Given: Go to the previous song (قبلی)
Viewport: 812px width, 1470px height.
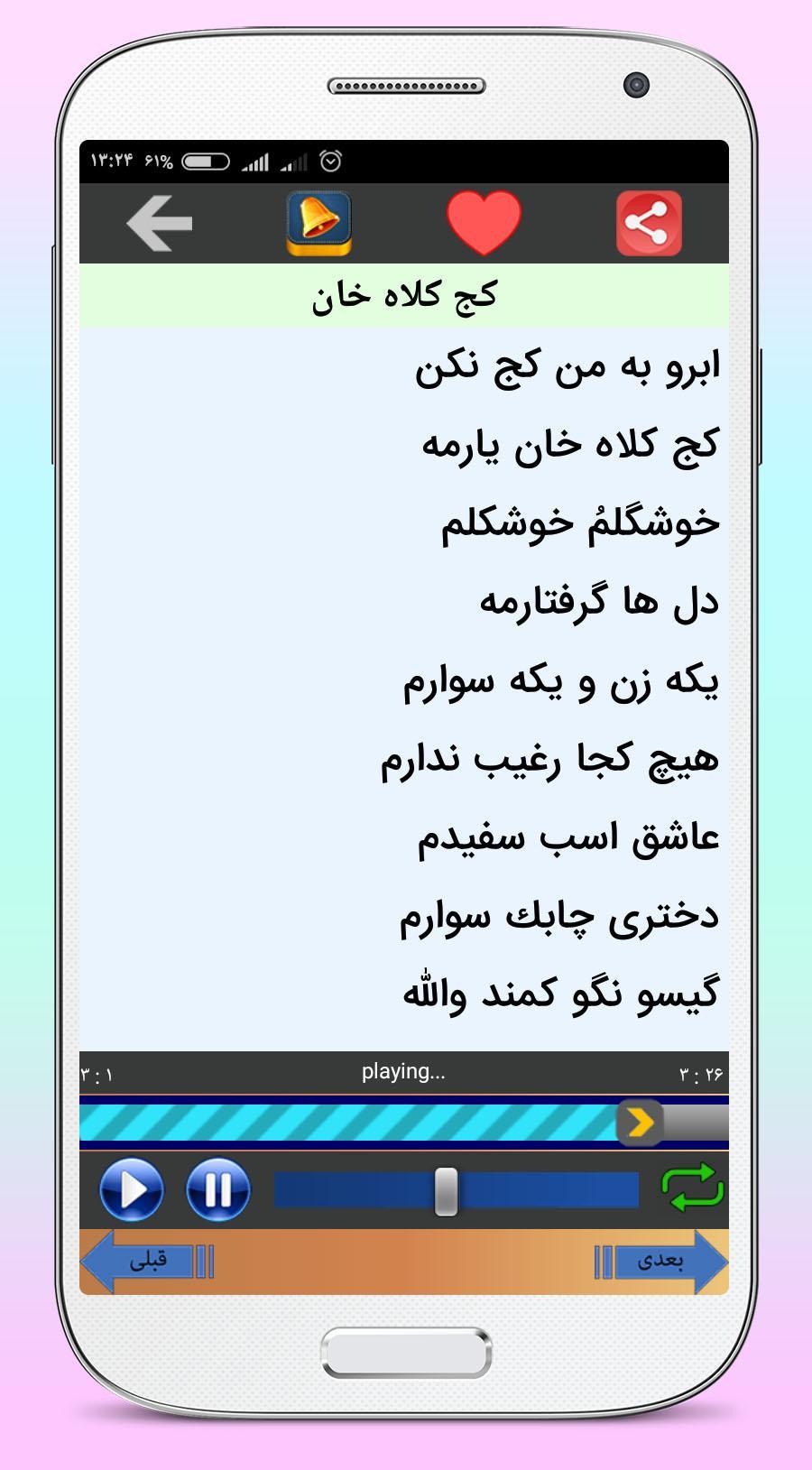Looking at the screenshot, I should (x=147, y=1261).
